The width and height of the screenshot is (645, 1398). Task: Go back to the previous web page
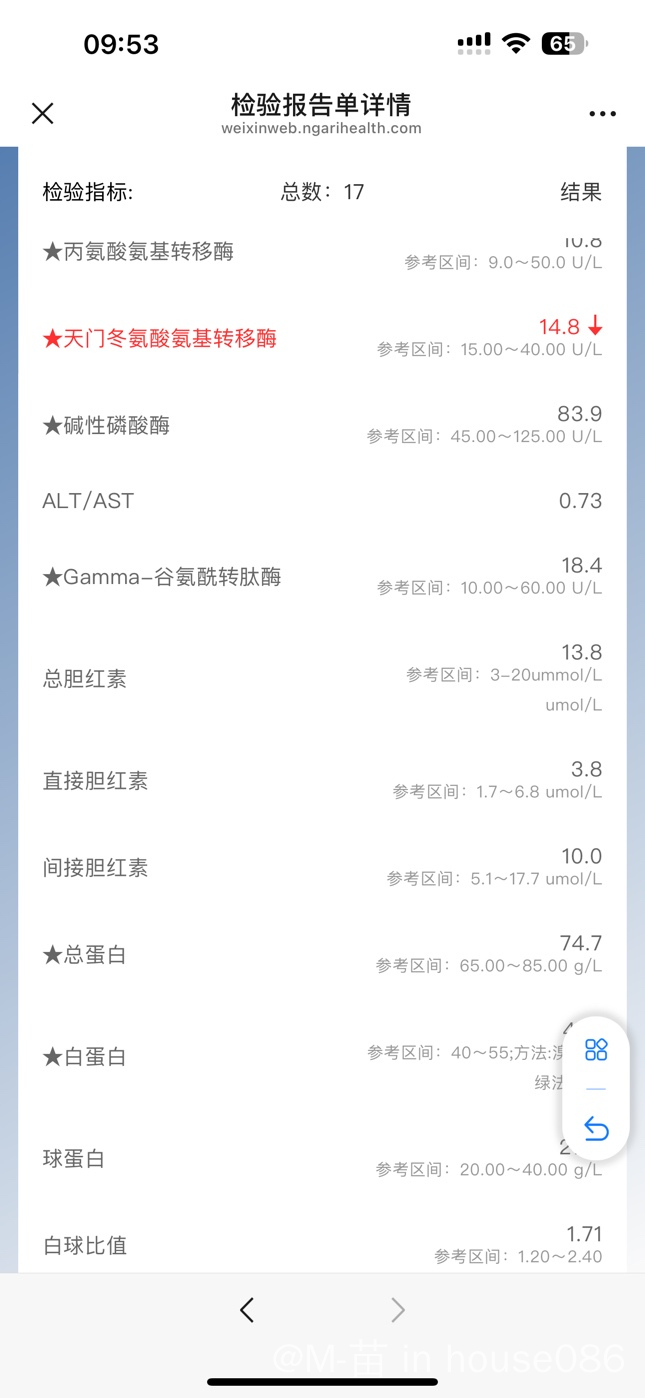click(x=247, y=1310)
